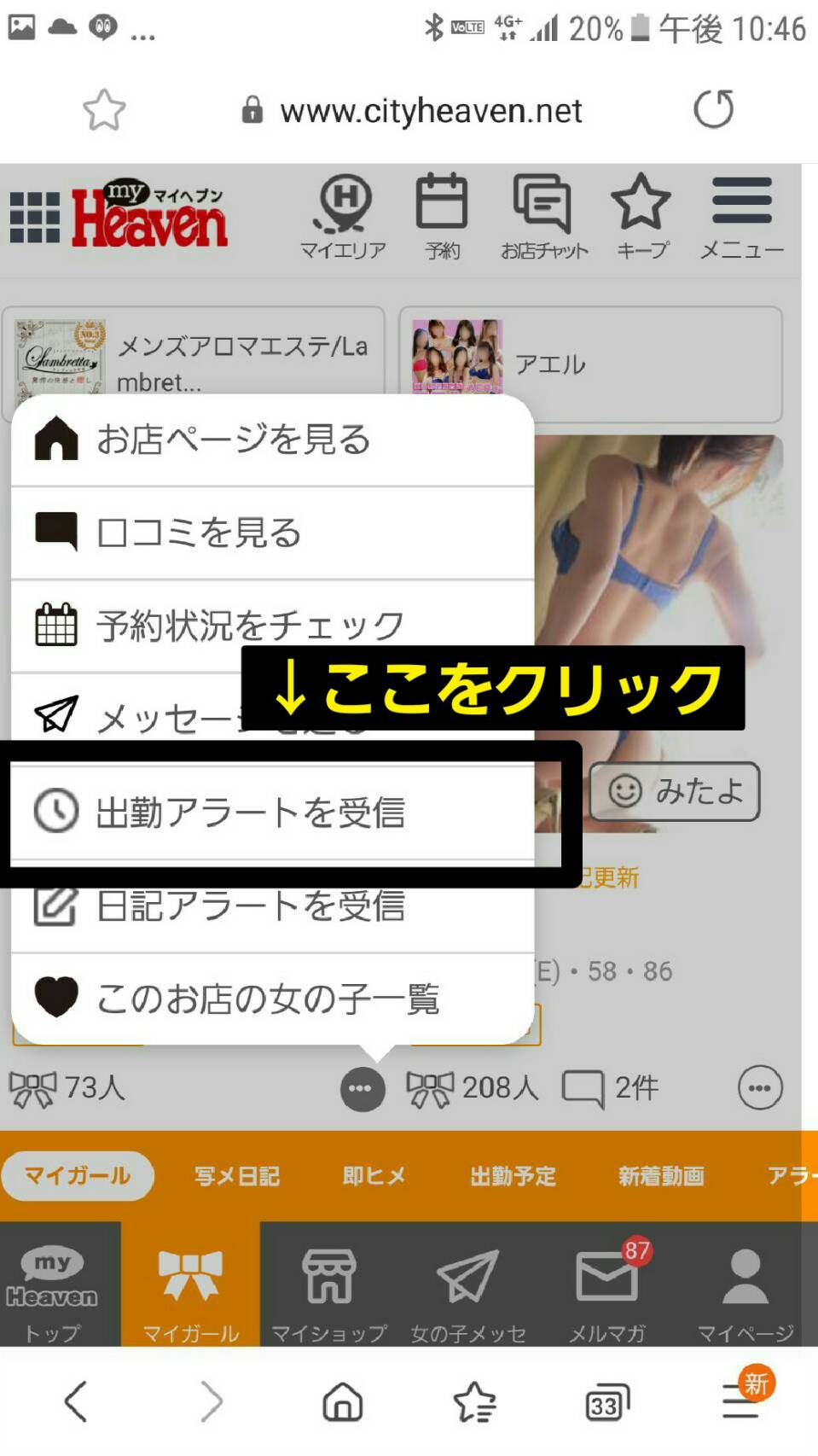This screenshot has height=1456, width=818.
Task: Bookmark this page with star icon
Action: coord(104,109)
